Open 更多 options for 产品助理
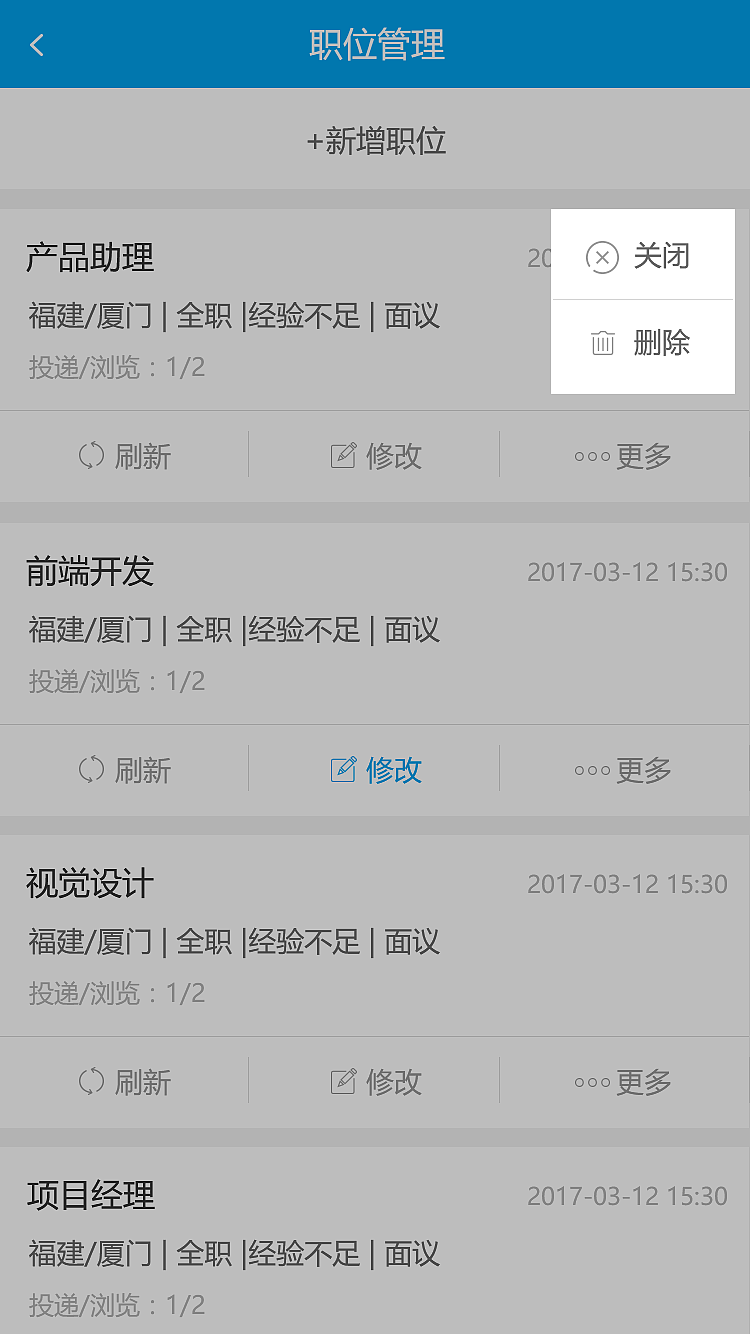Viewport: 750px width, 1334px height. click(620, 456)
